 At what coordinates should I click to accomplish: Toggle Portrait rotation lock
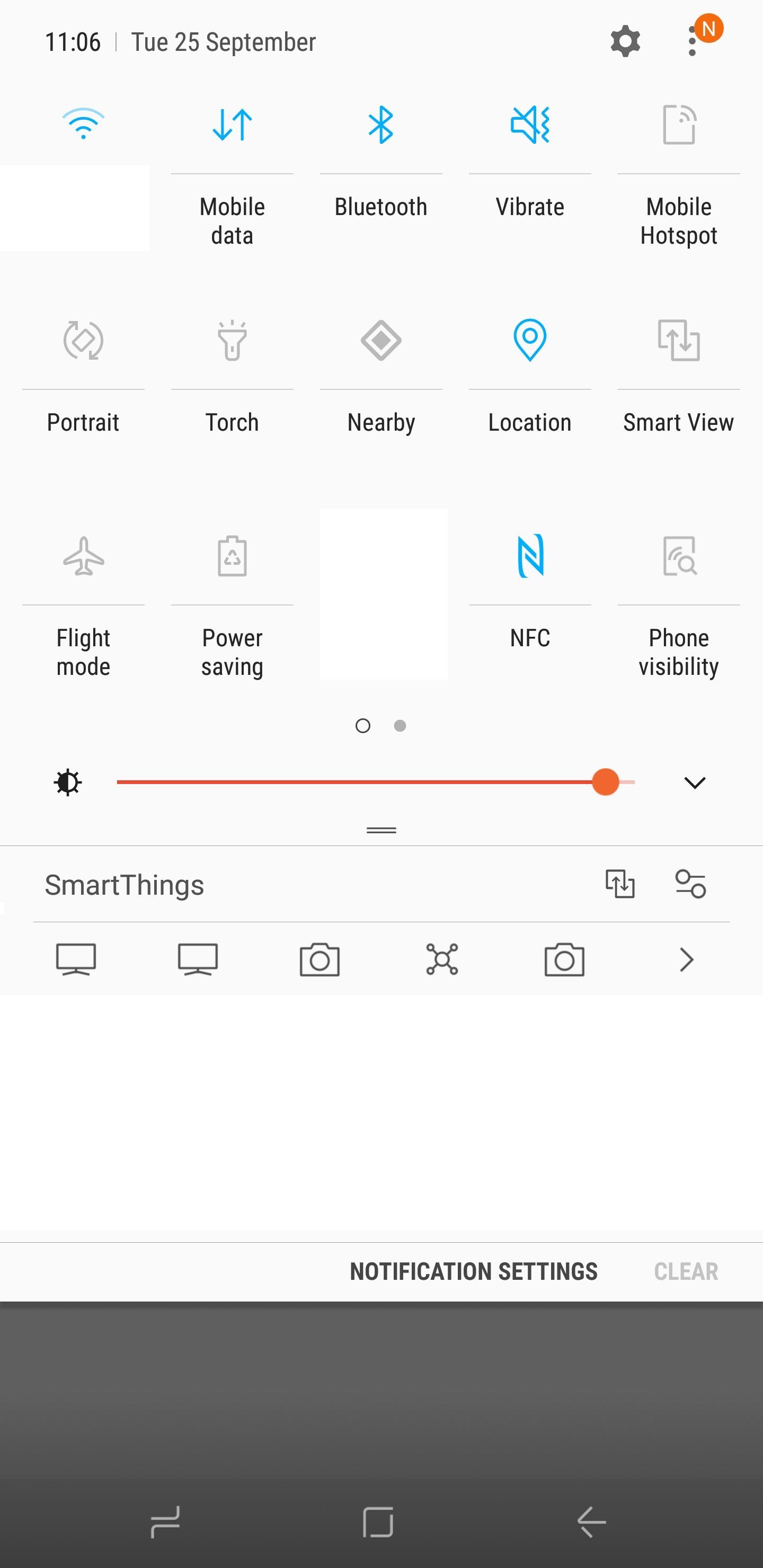83,340
